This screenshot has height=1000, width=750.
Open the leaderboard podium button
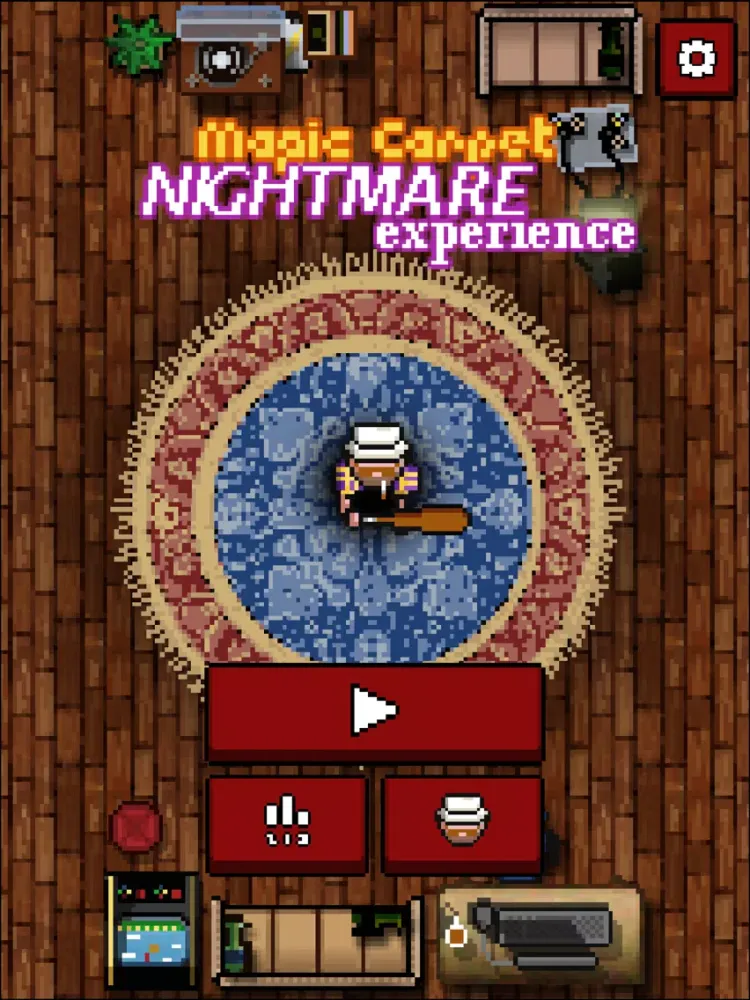coord(287,822)
